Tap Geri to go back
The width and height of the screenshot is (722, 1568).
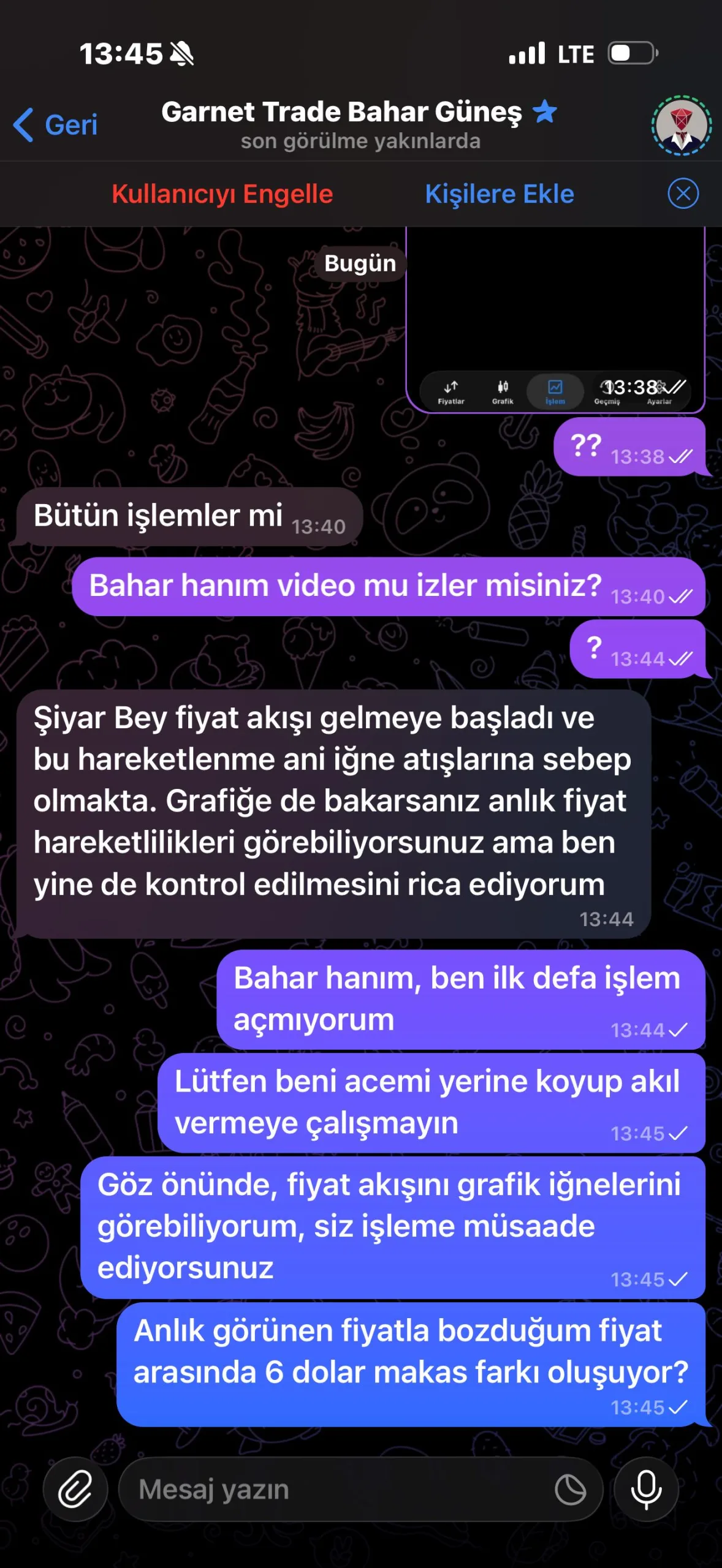tap(56, 124)
